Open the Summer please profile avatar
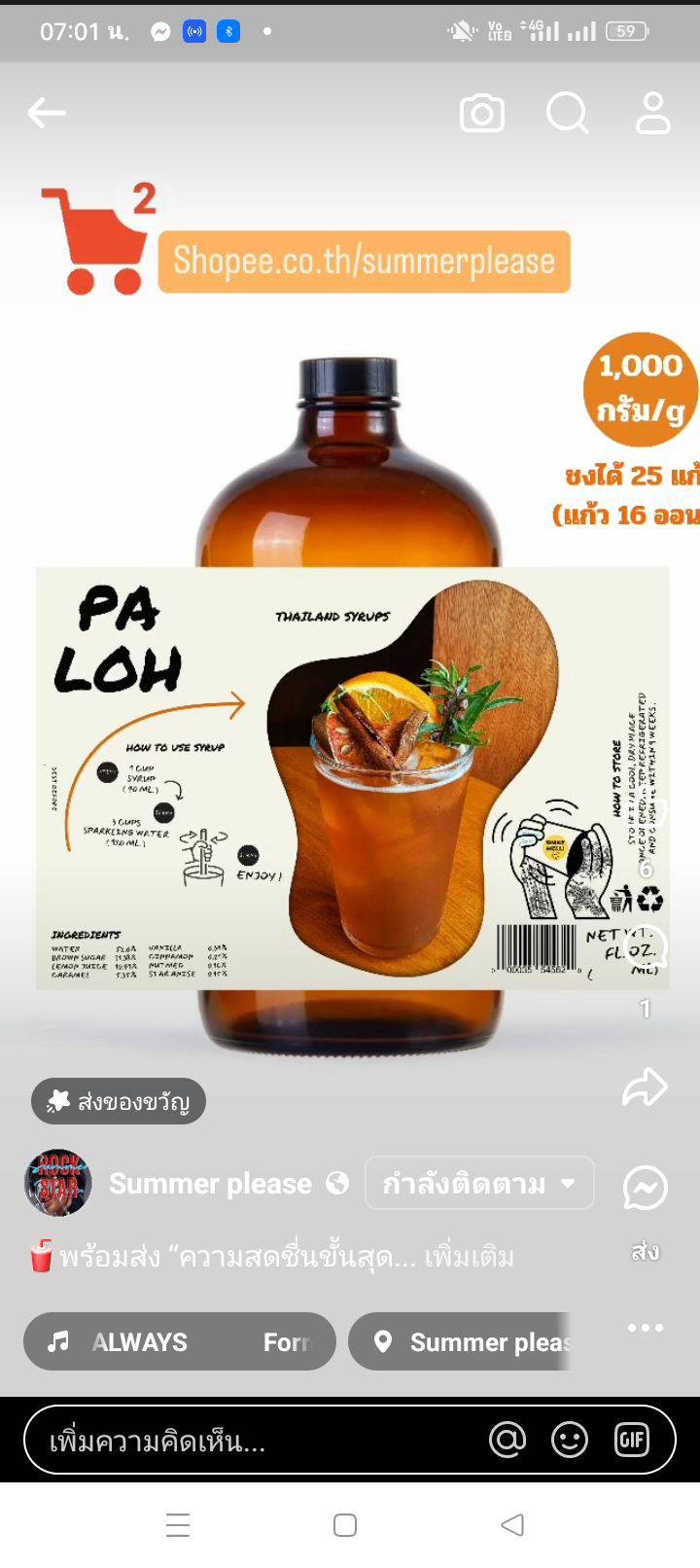Image resolution: width=700 pixels, height=1568 pixels. (57, 1183)
